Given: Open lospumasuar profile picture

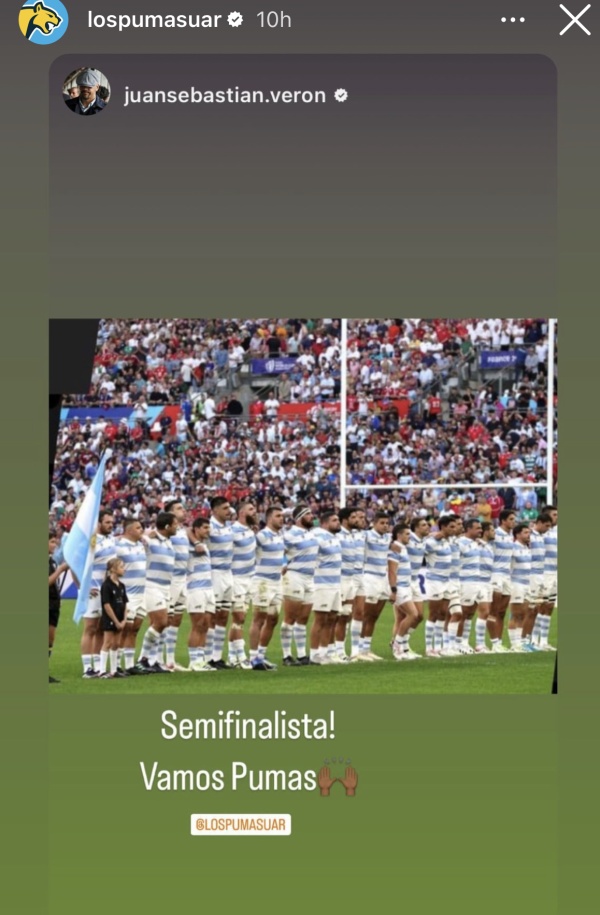Looking at the screenshot, I should click(42, 21).
